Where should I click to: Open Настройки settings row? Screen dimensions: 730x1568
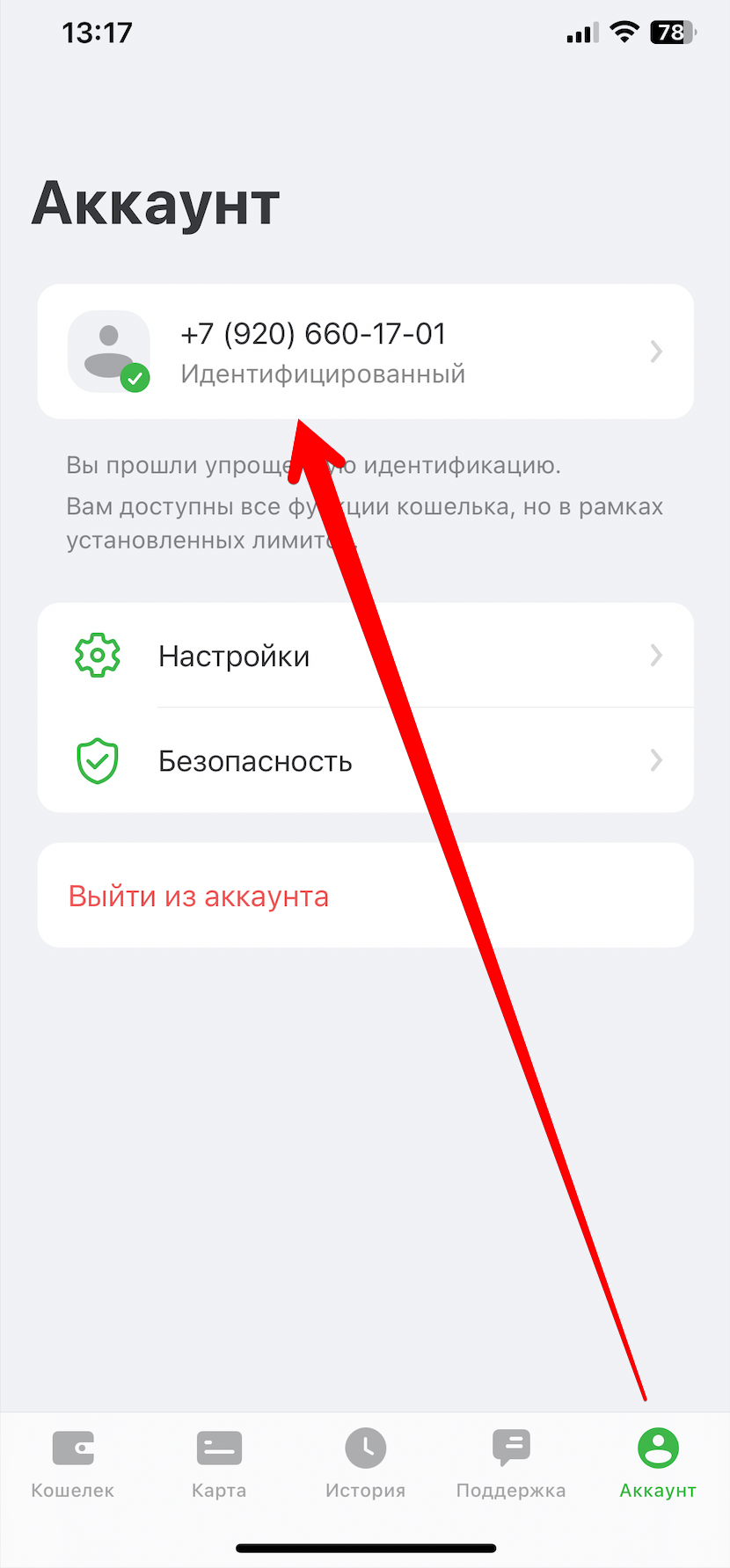[365, 656]
